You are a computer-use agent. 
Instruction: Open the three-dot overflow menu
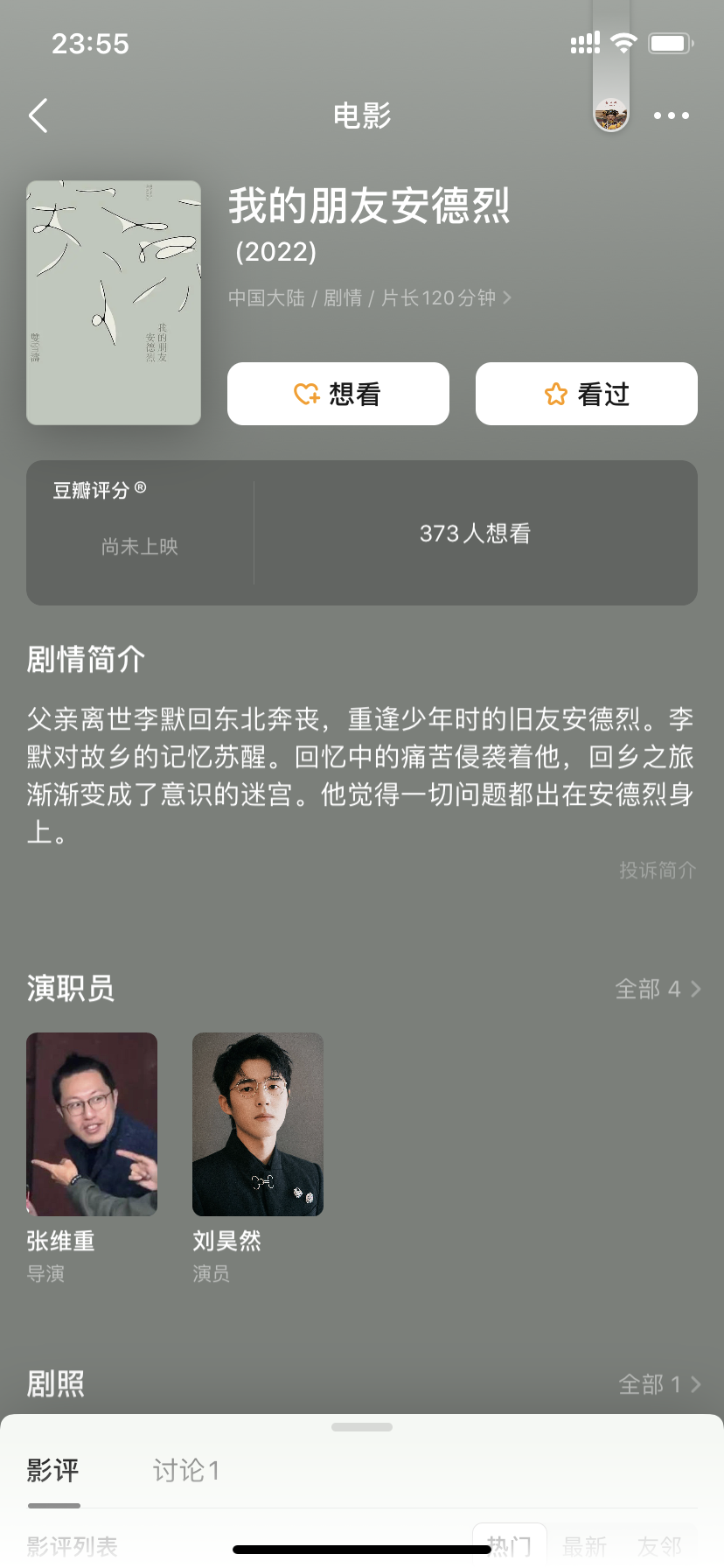point(671,115)
